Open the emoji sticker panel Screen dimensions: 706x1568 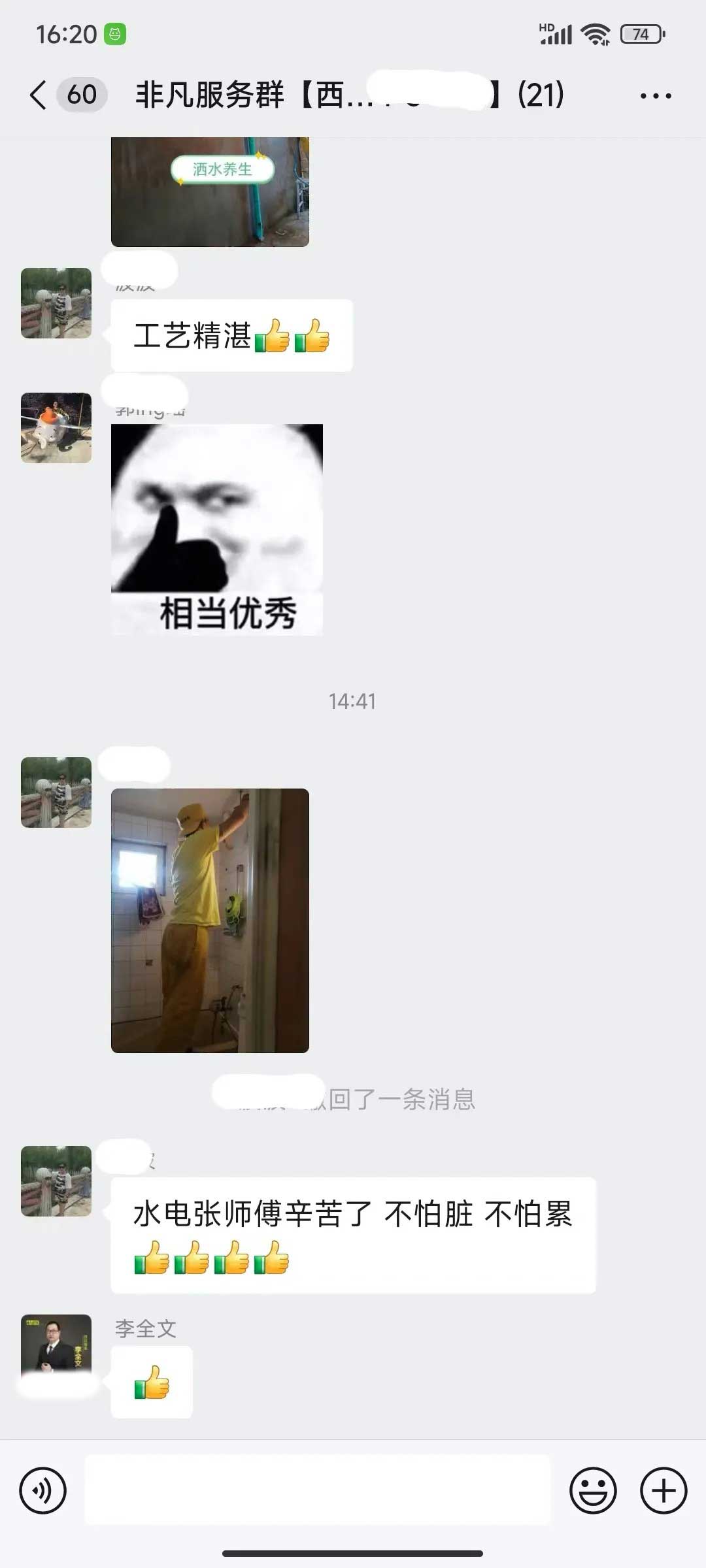(593, 1491)
